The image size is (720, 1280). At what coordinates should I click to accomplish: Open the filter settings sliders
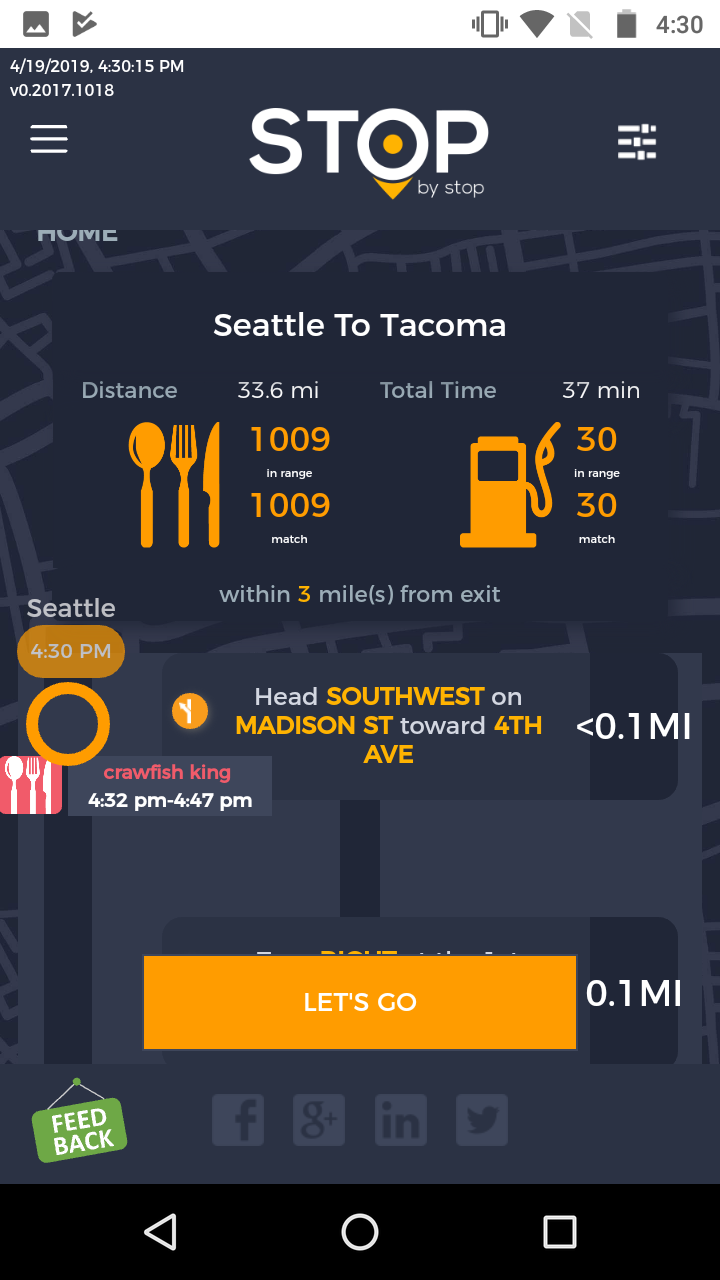tap(637, 142)
